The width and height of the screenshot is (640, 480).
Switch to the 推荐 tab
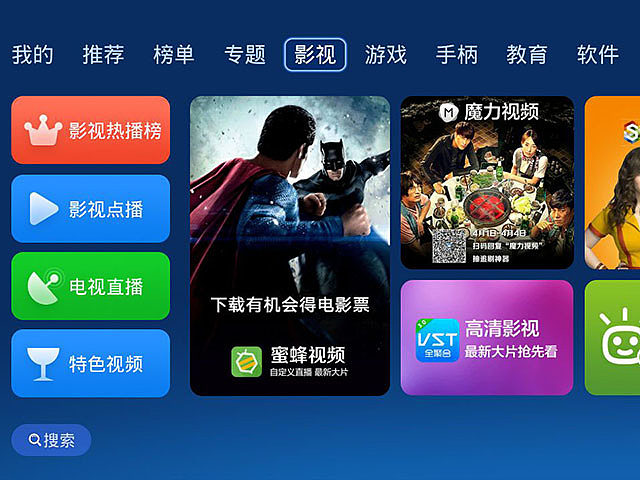click(x=103, y=55)
